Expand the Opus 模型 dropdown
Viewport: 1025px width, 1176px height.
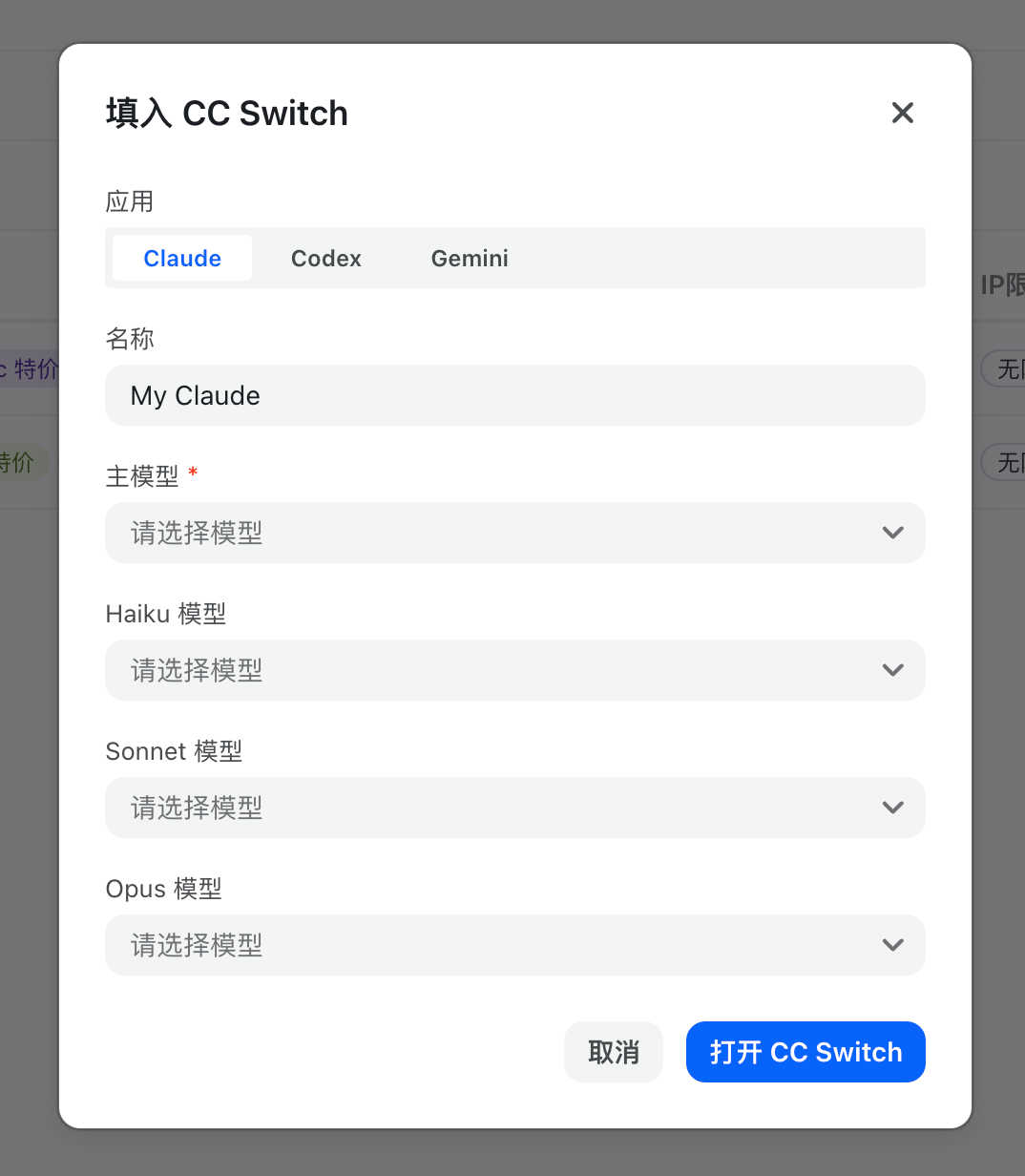coord(515,945)
